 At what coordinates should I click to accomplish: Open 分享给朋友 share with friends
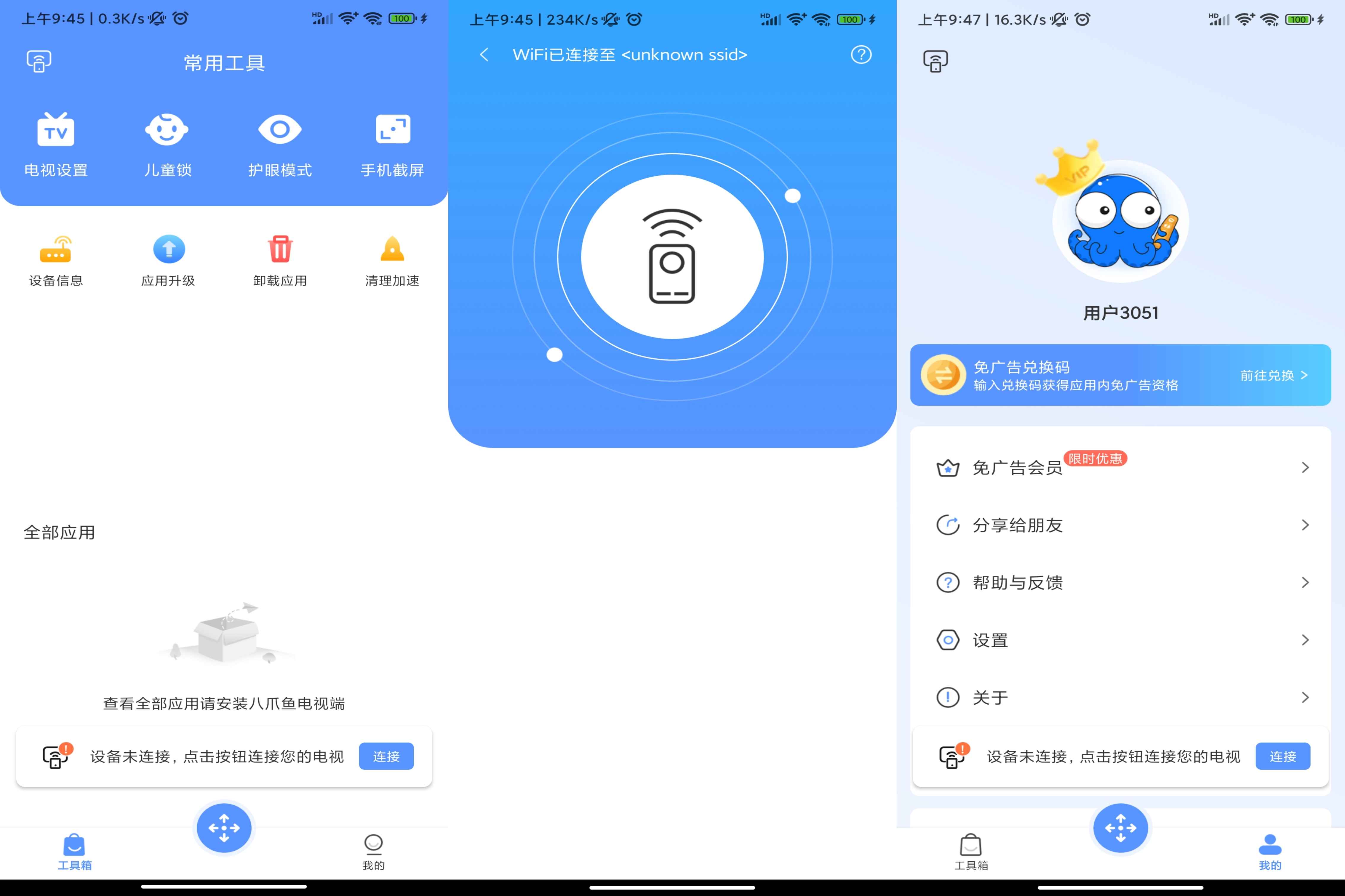(x=1120, y=525)
